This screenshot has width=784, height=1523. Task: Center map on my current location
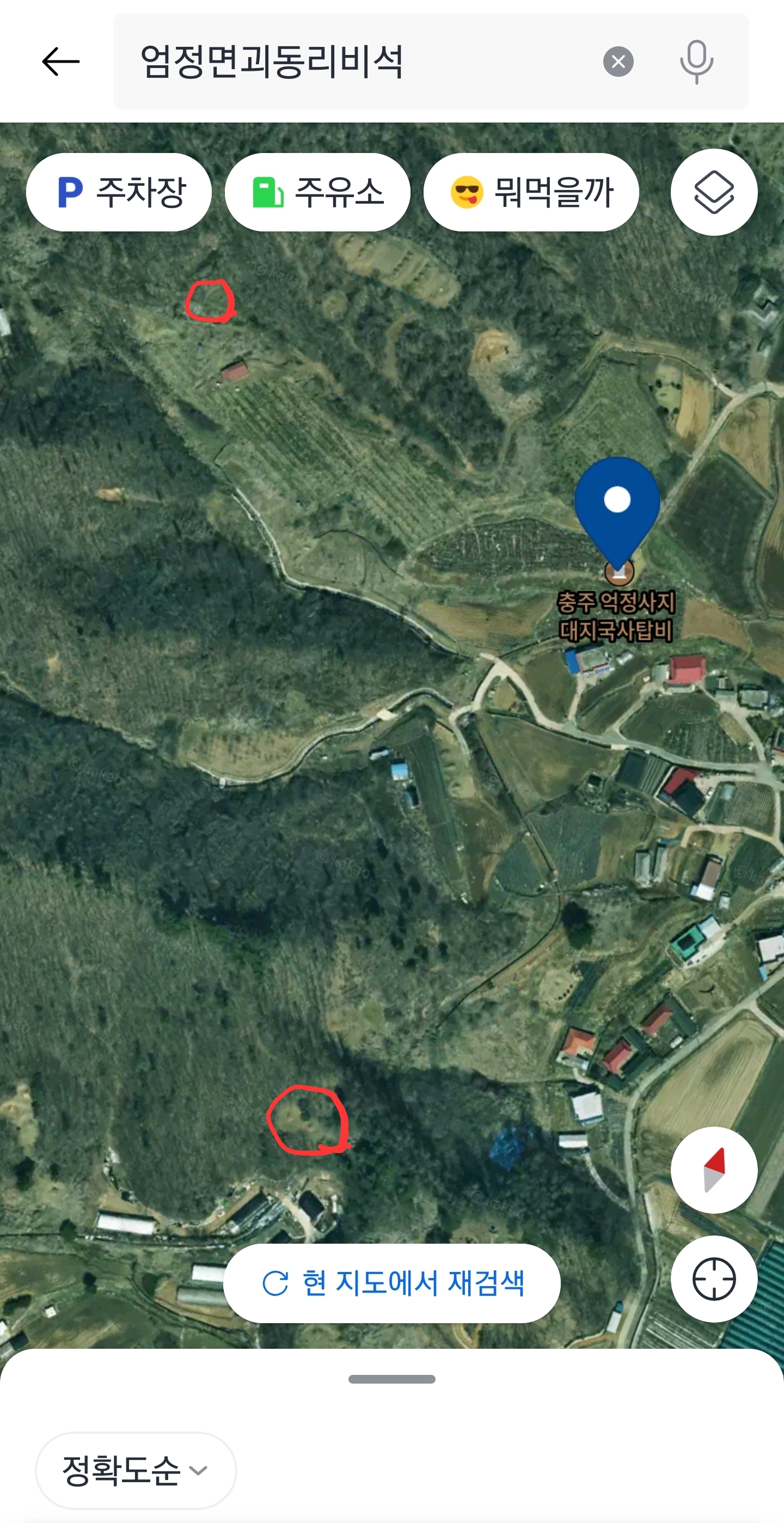[x=714, y=1279]
